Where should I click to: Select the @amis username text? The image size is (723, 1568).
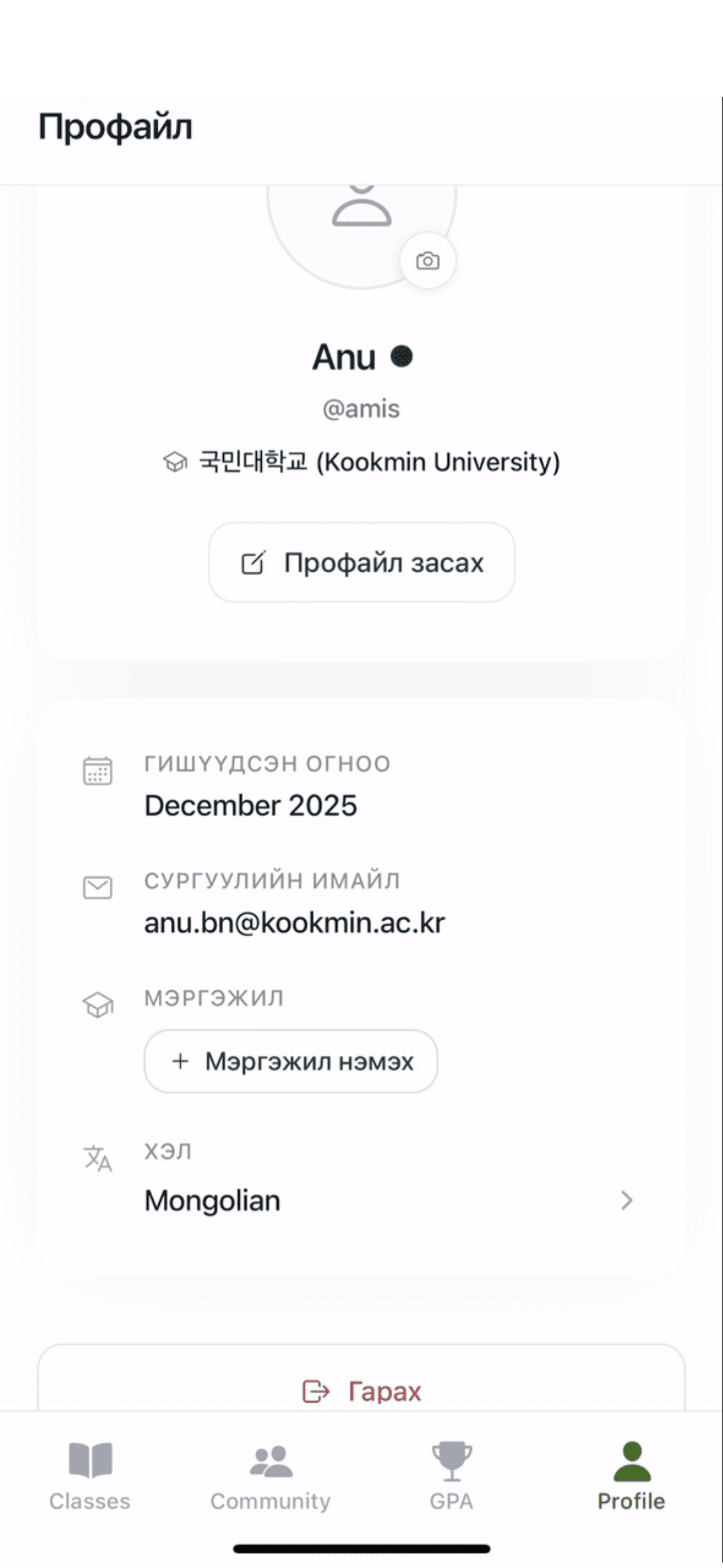tap(361, 407)
